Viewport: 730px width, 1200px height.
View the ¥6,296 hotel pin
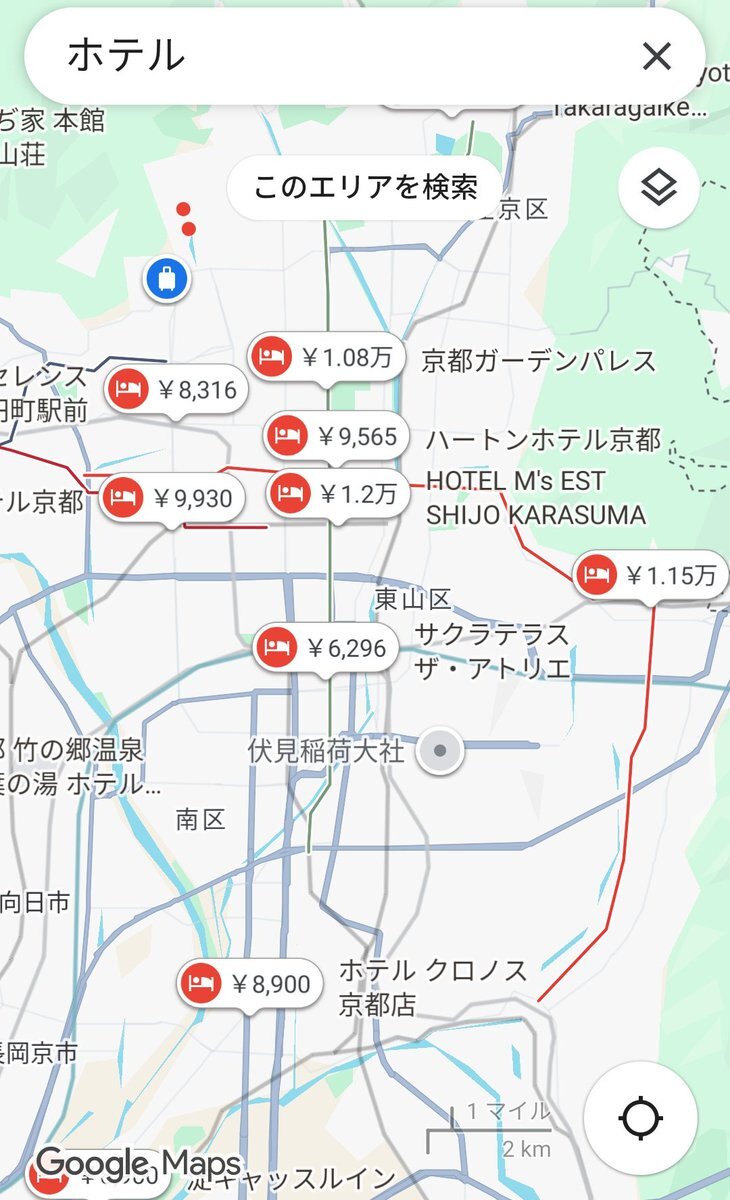point(326,648)
